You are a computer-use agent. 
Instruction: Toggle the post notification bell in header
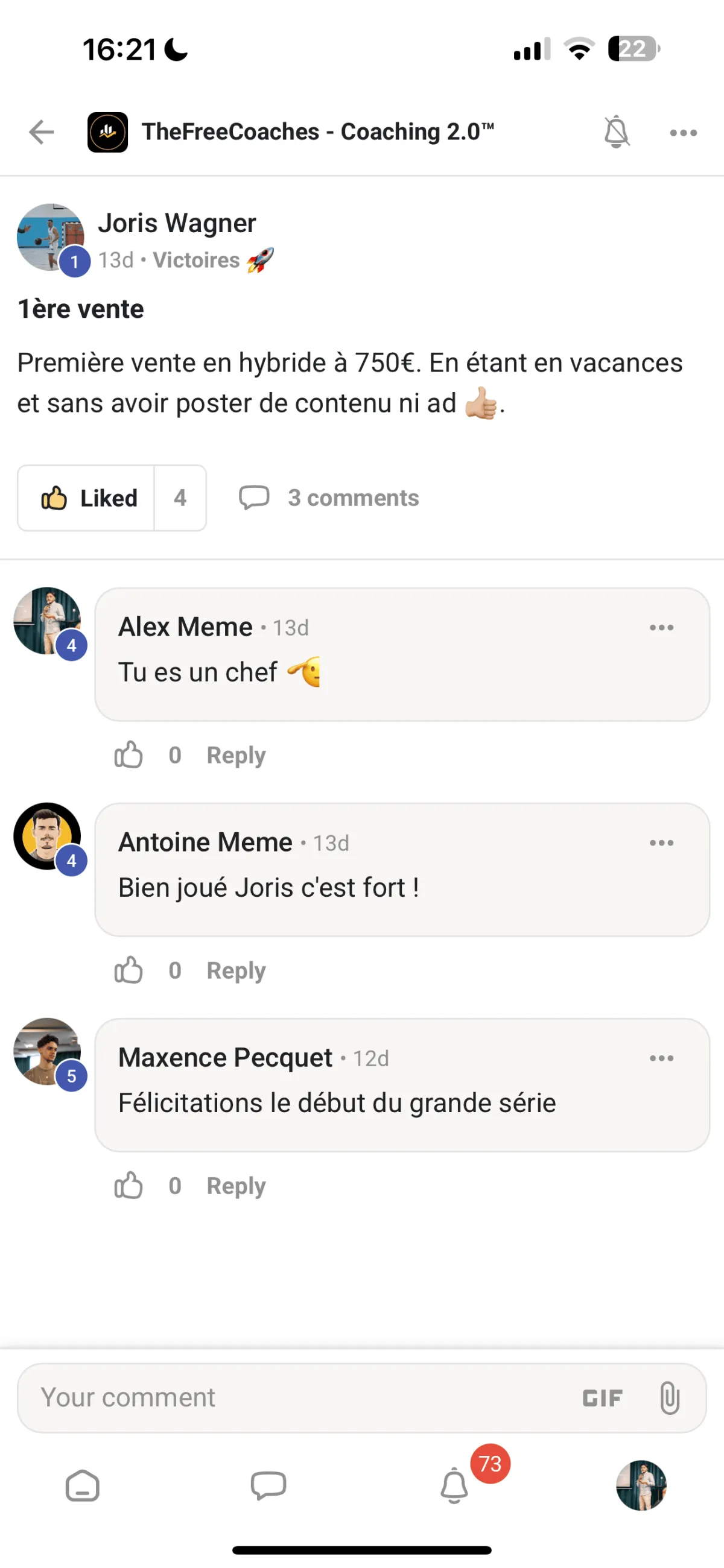615,131
